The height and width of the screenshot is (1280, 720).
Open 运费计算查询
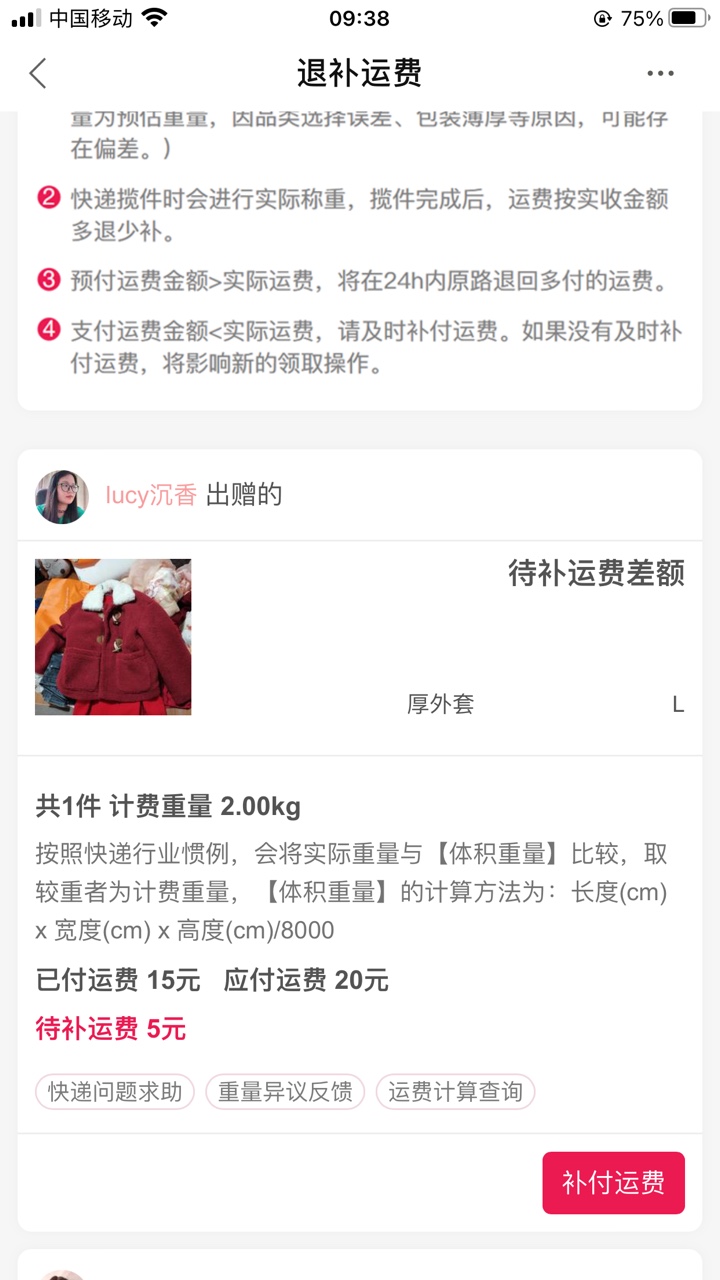point(455,1092)
